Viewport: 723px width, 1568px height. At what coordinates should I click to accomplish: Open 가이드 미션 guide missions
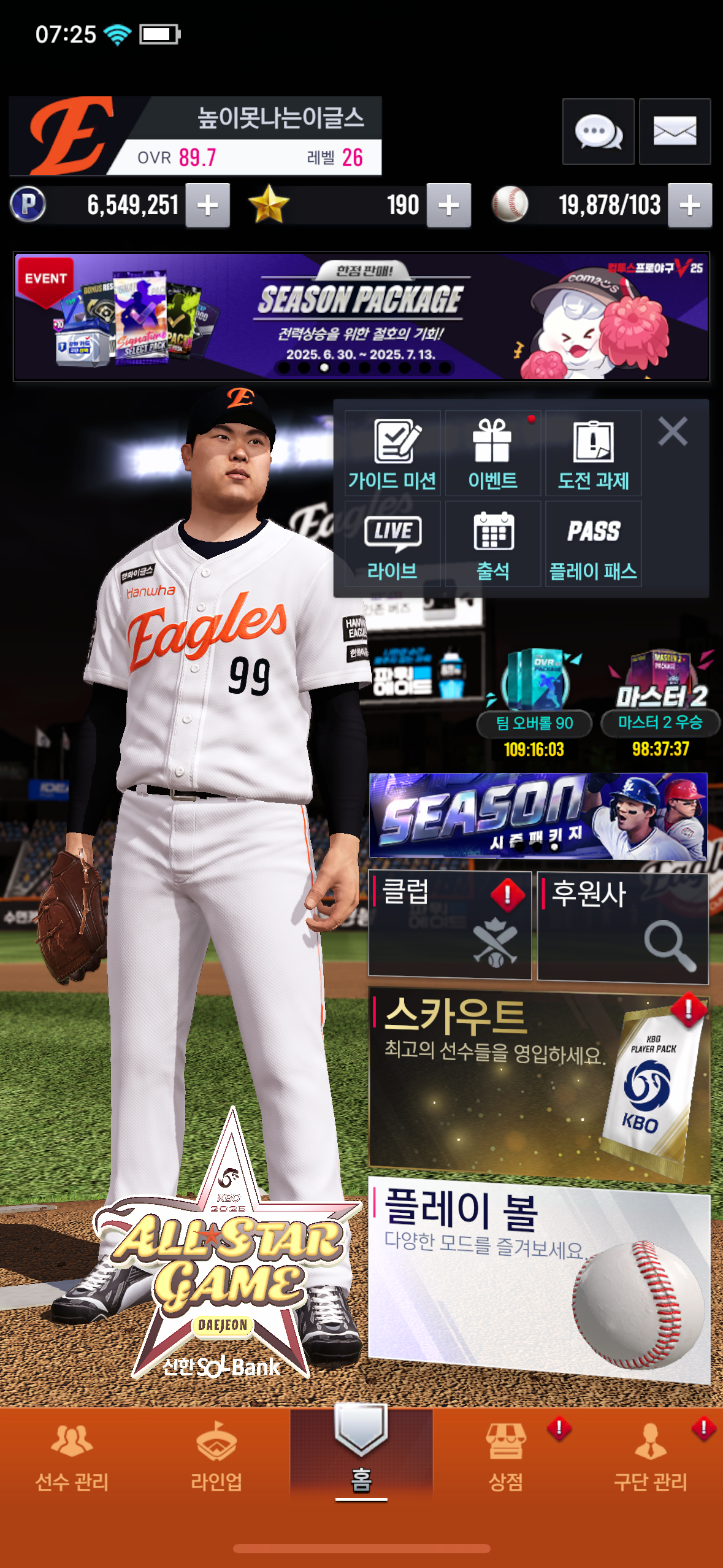(392, 453)
